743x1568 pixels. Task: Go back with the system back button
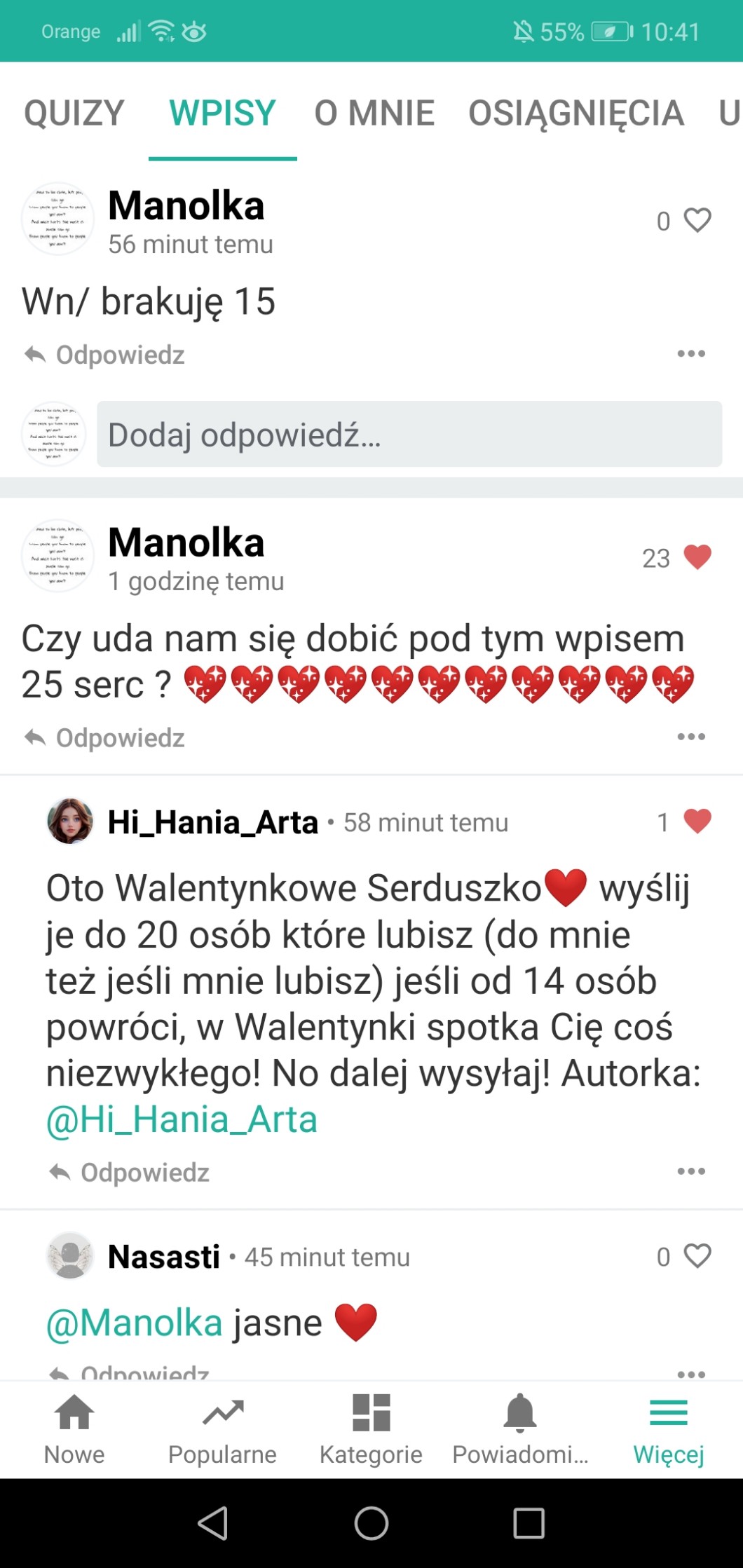pyautogui.click(x=213, y=1523)
